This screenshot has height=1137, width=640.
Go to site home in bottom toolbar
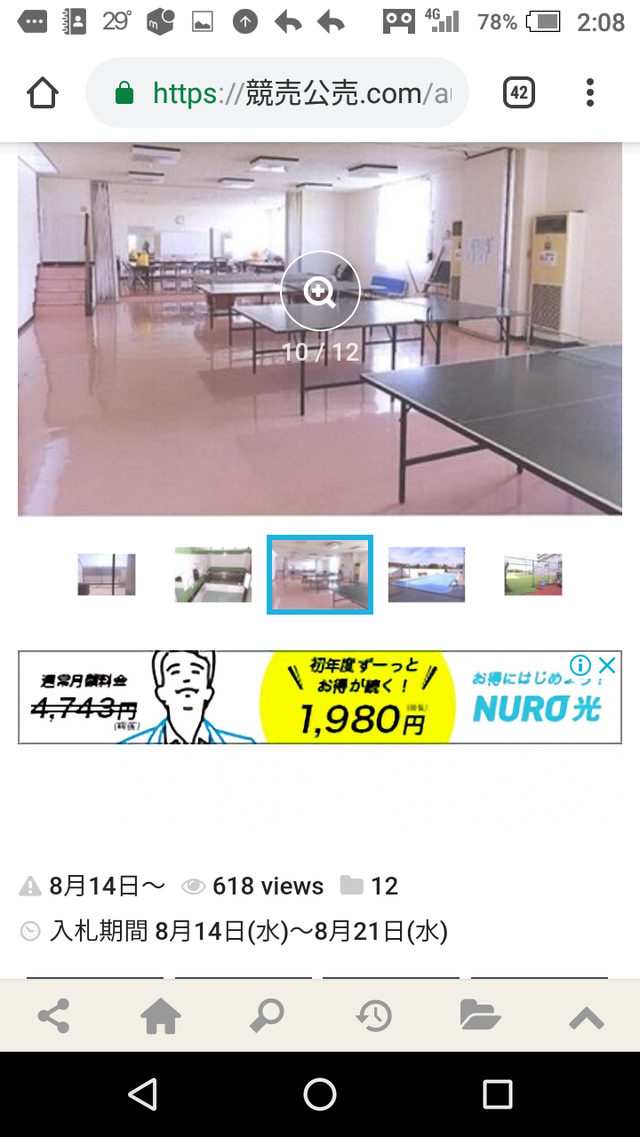point(160,1017)
